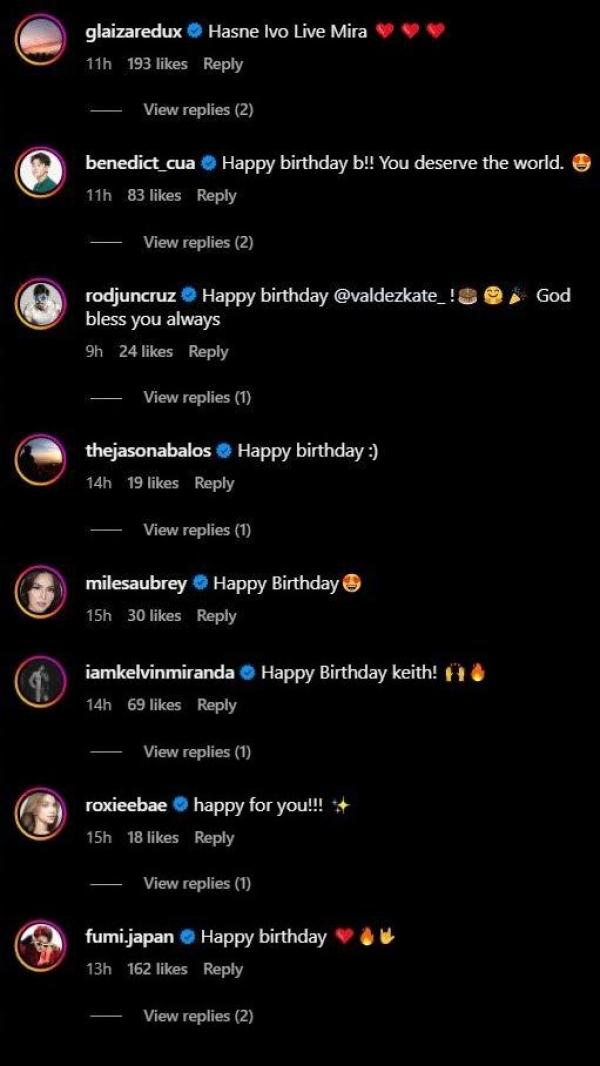Screen dimensions: 600x1066
Task: View the 2 replies under benedict_cua's comment
Action: pos(198,242)
